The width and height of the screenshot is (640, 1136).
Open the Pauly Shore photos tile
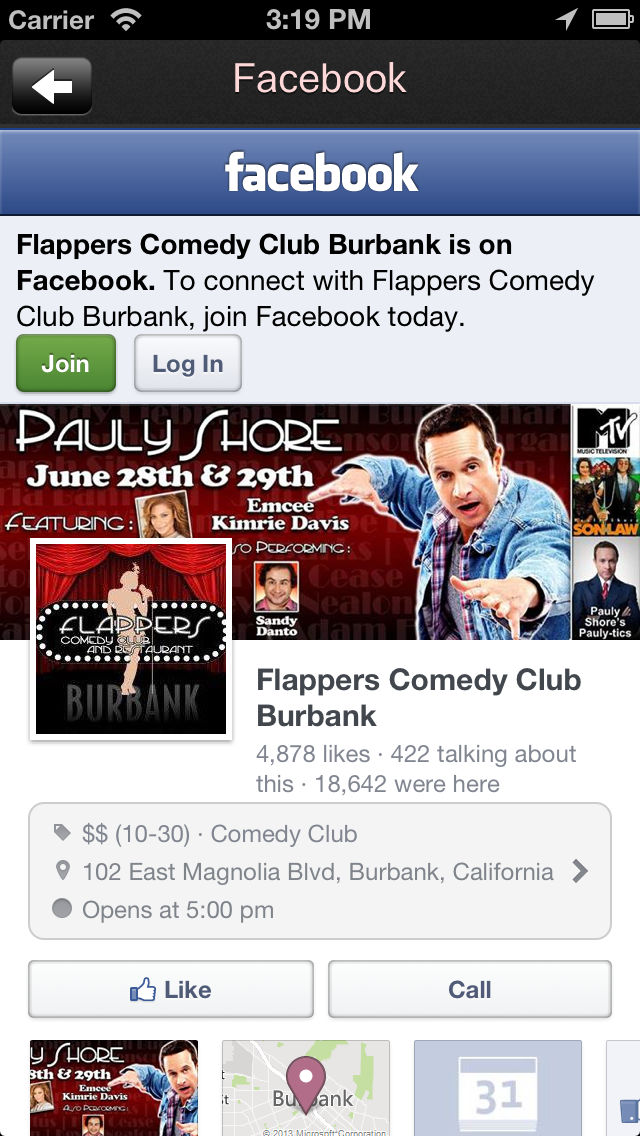114,1088
